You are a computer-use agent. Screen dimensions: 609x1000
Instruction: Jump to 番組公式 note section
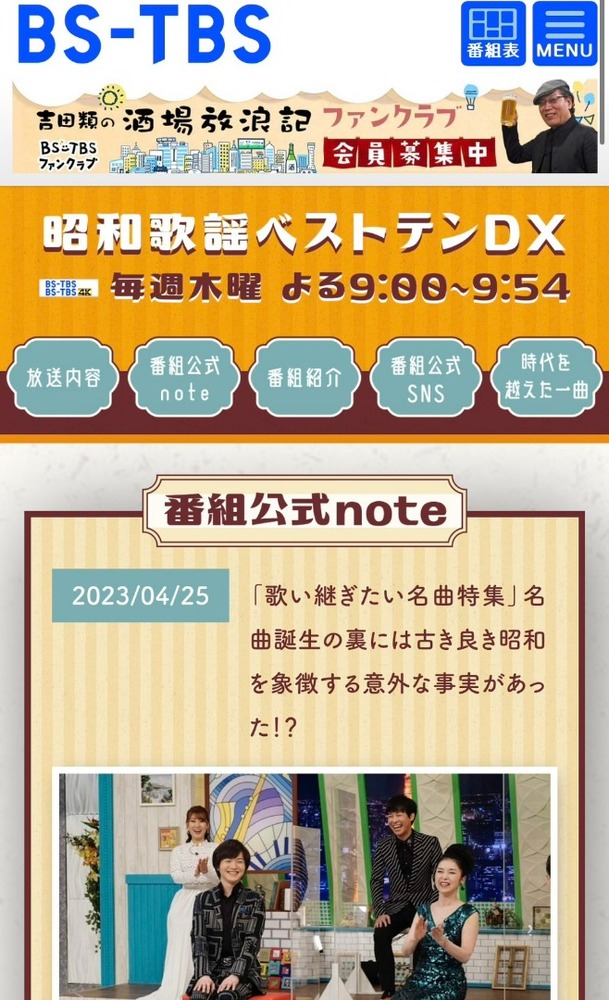click(184, 378)
